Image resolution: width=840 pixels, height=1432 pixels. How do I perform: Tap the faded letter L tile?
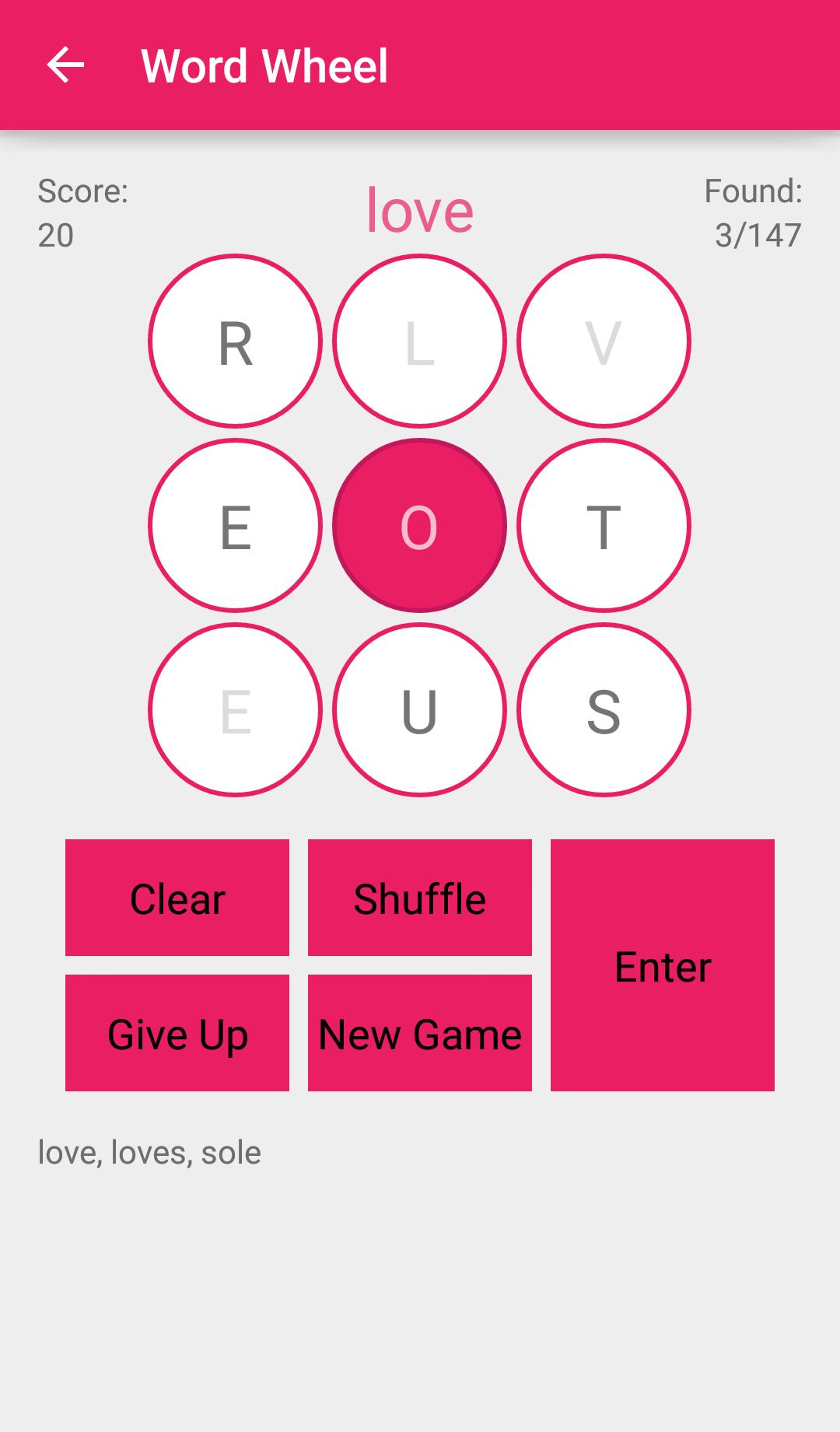(419, 341)
